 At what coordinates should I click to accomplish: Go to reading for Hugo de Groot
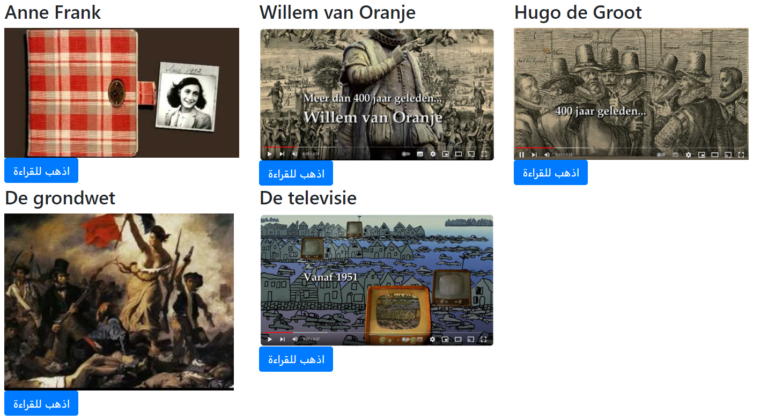pos(551,172)
